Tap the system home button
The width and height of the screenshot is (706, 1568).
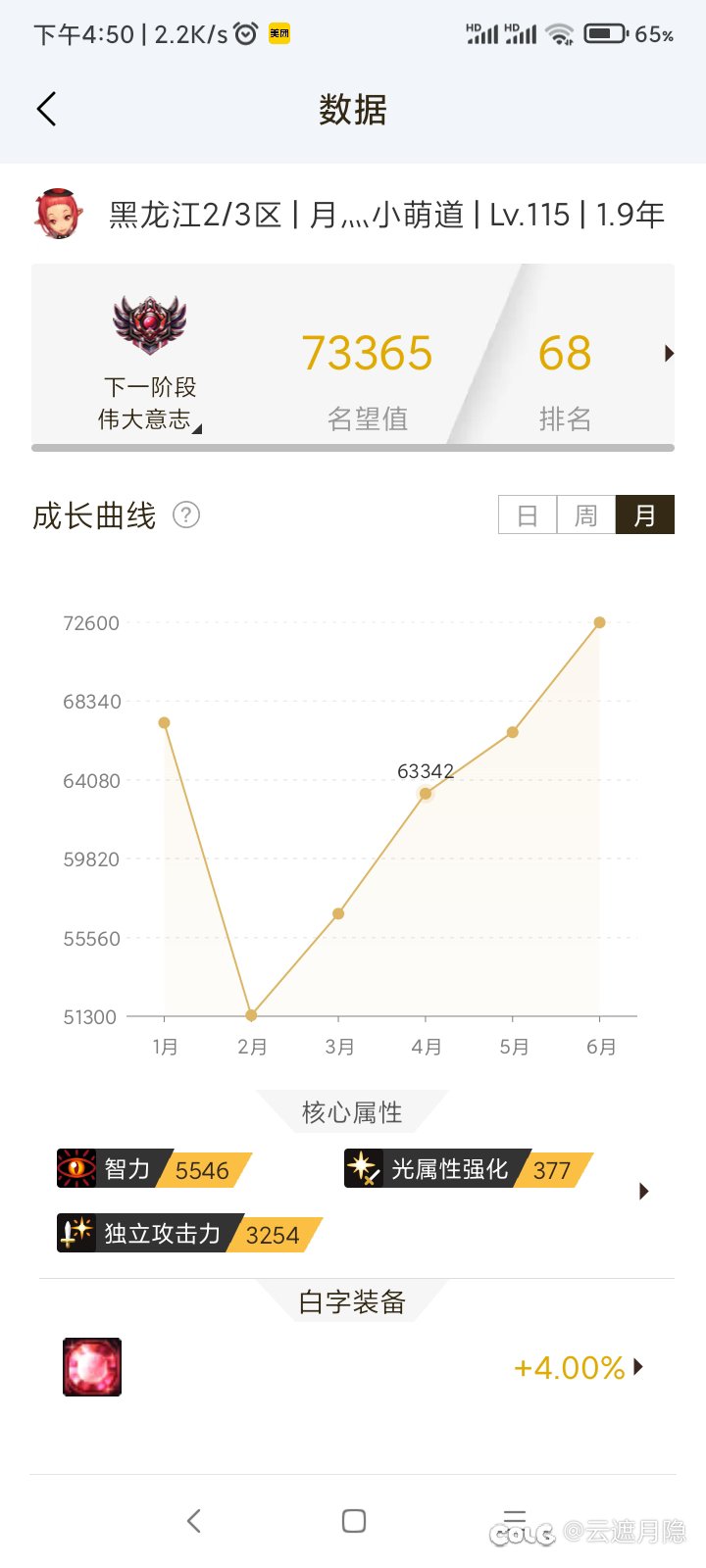[353, 1520]
